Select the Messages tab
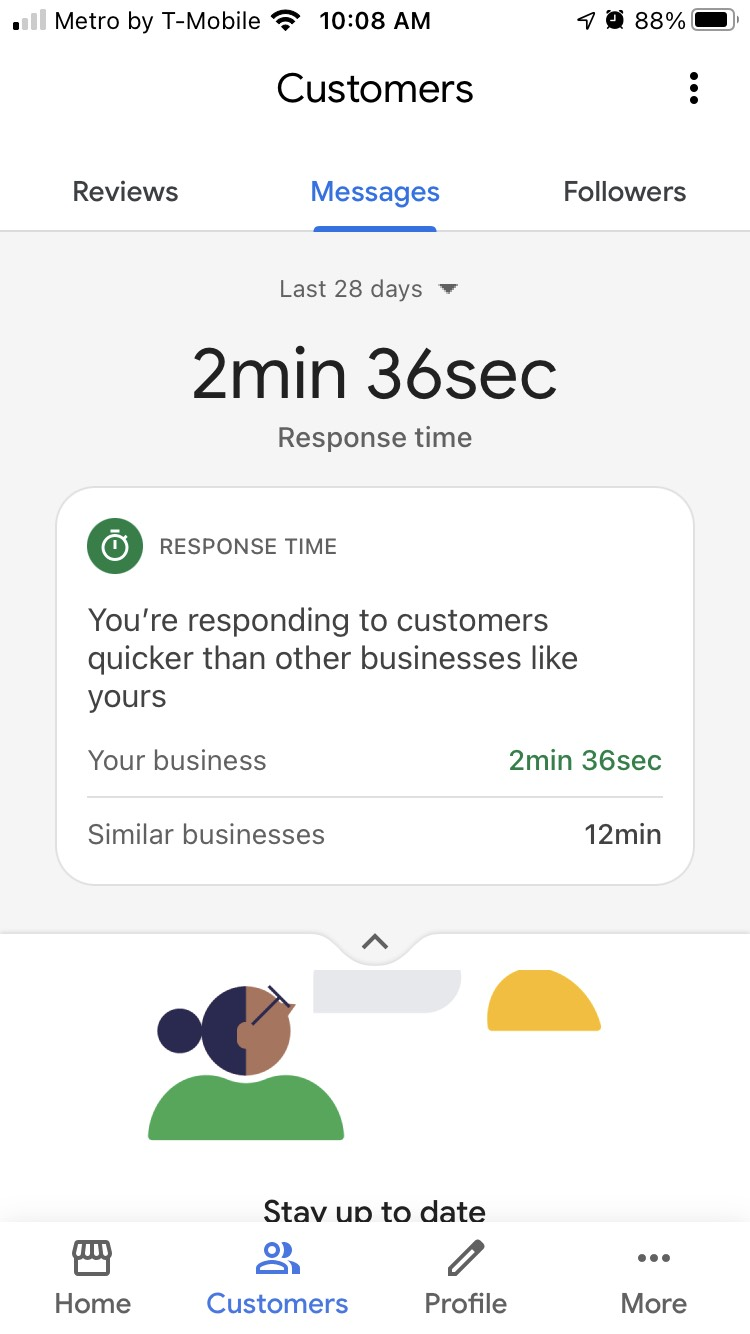Image resolution: width=750 pixels, height=1334 pixels. [375, 192]
